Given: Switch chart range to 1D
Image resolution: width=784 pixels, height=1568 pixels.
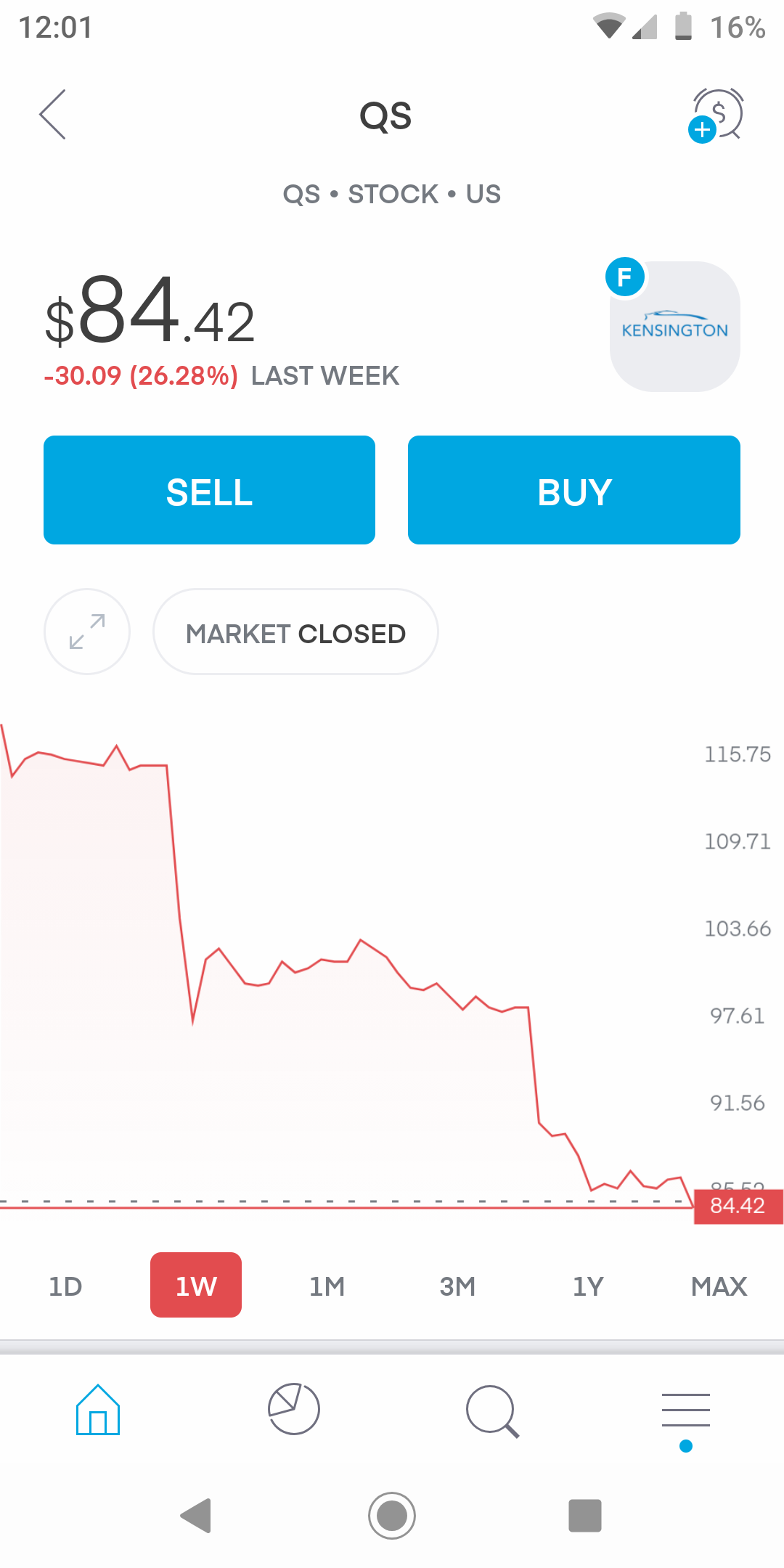Looking at the screenshot, I should [65, 1286].
